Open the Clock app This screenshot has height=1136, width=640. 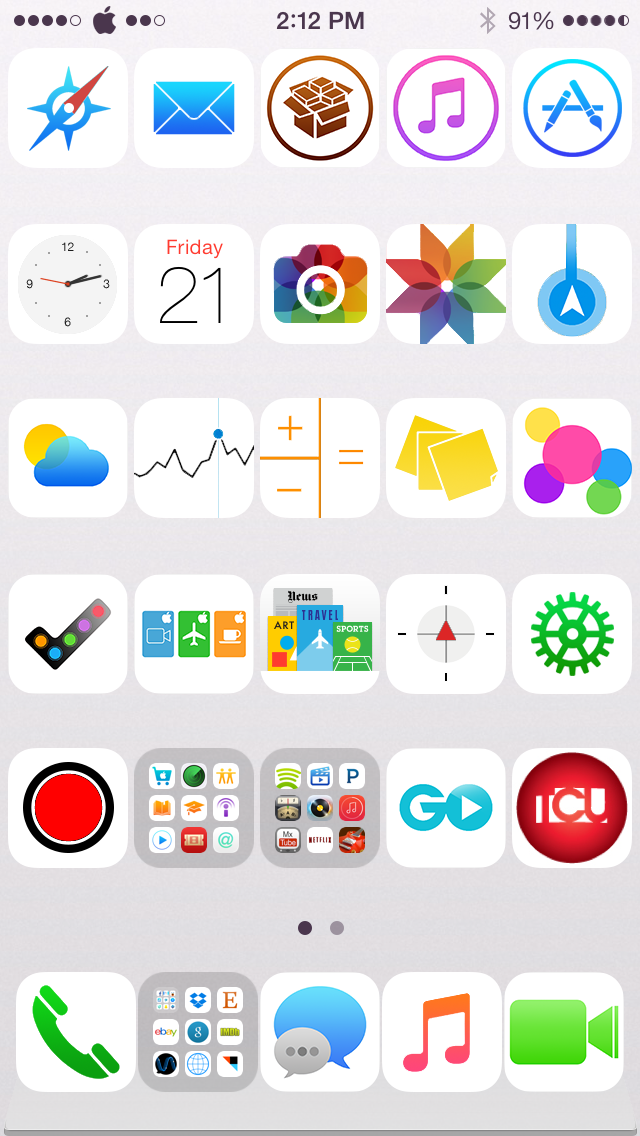68,284
